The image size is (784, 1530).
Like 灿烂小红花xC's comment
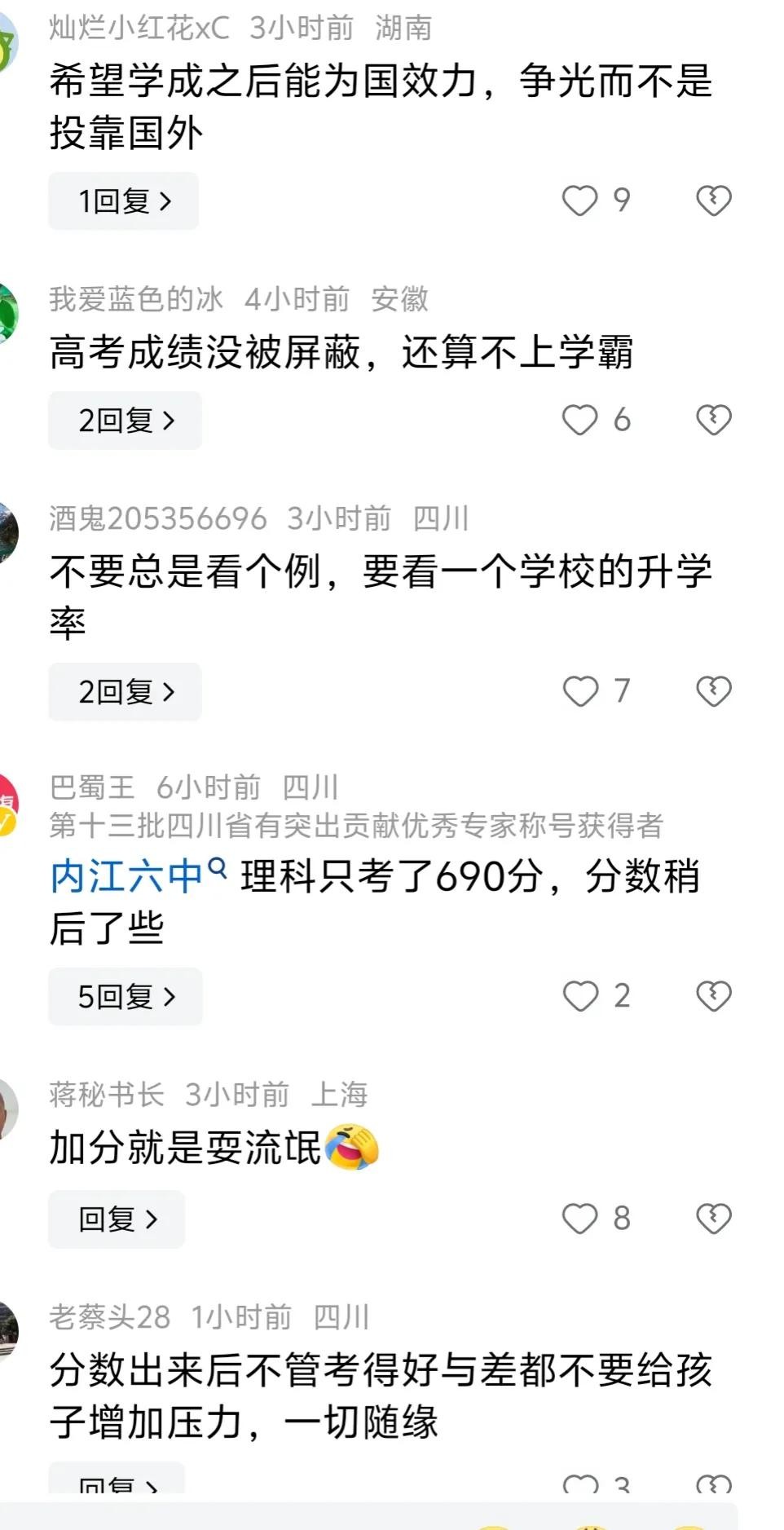580,201
